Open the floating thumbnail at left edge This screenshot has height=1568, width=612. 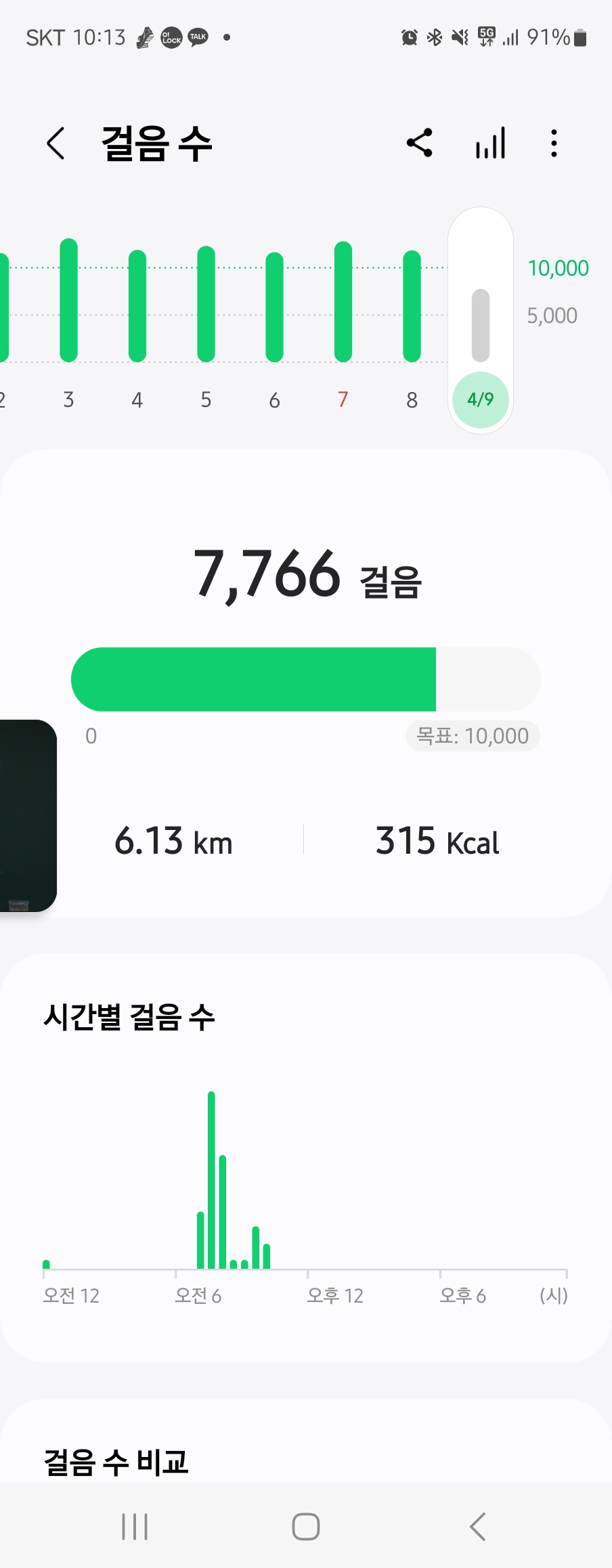[26, 816]
